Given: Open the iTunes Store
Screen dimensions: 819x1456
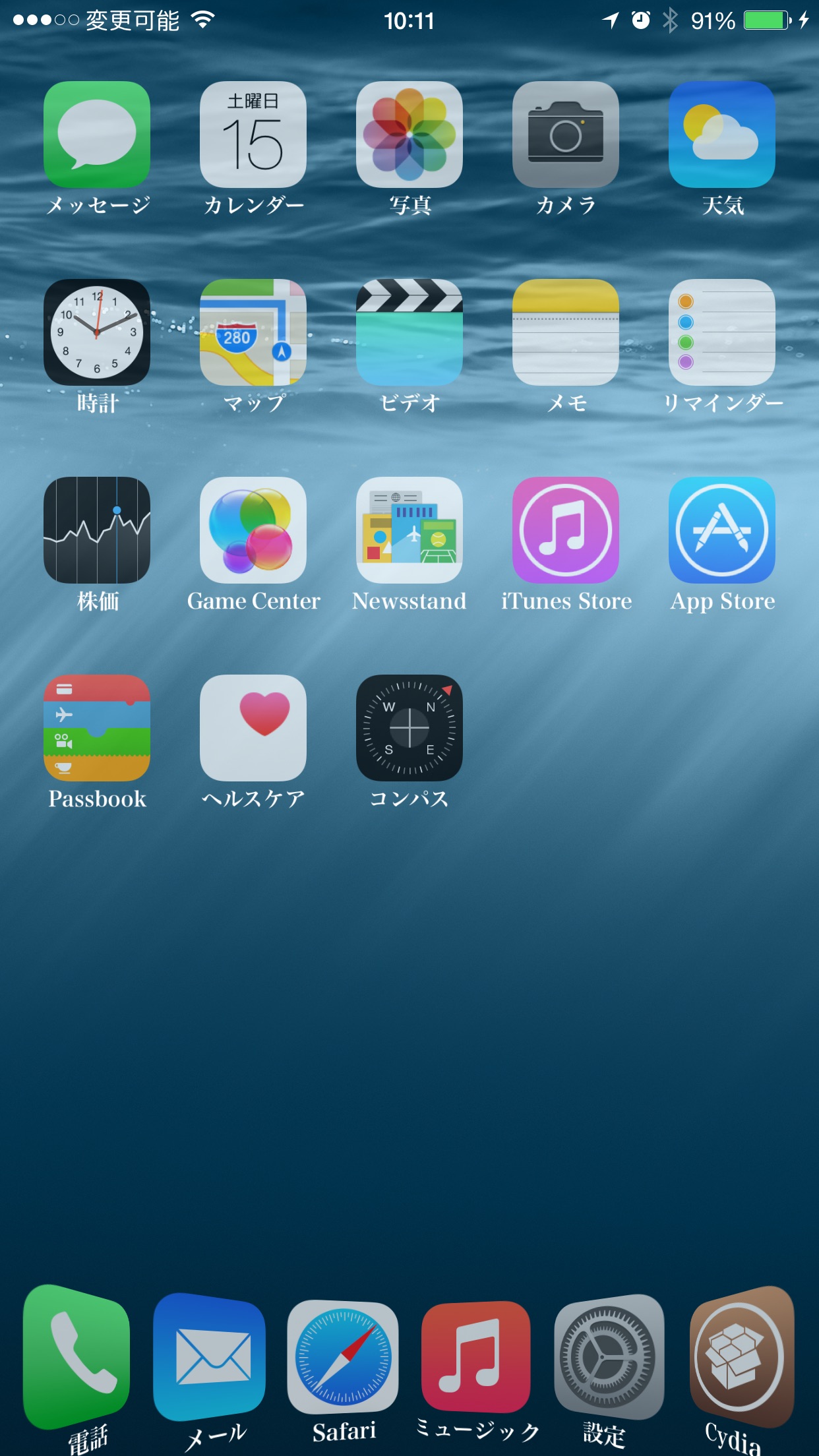Looking at the screenshot, I should coord(566,530).
